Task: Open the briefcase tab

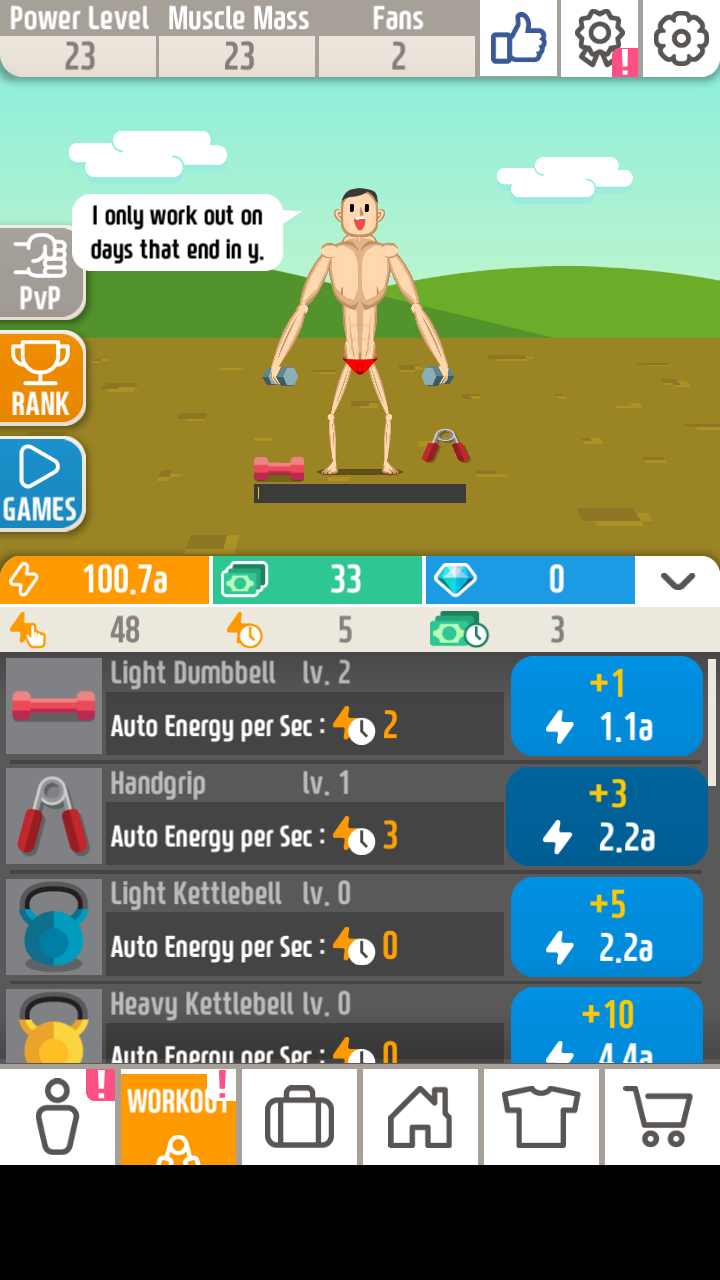Action: coord(299,1115)
